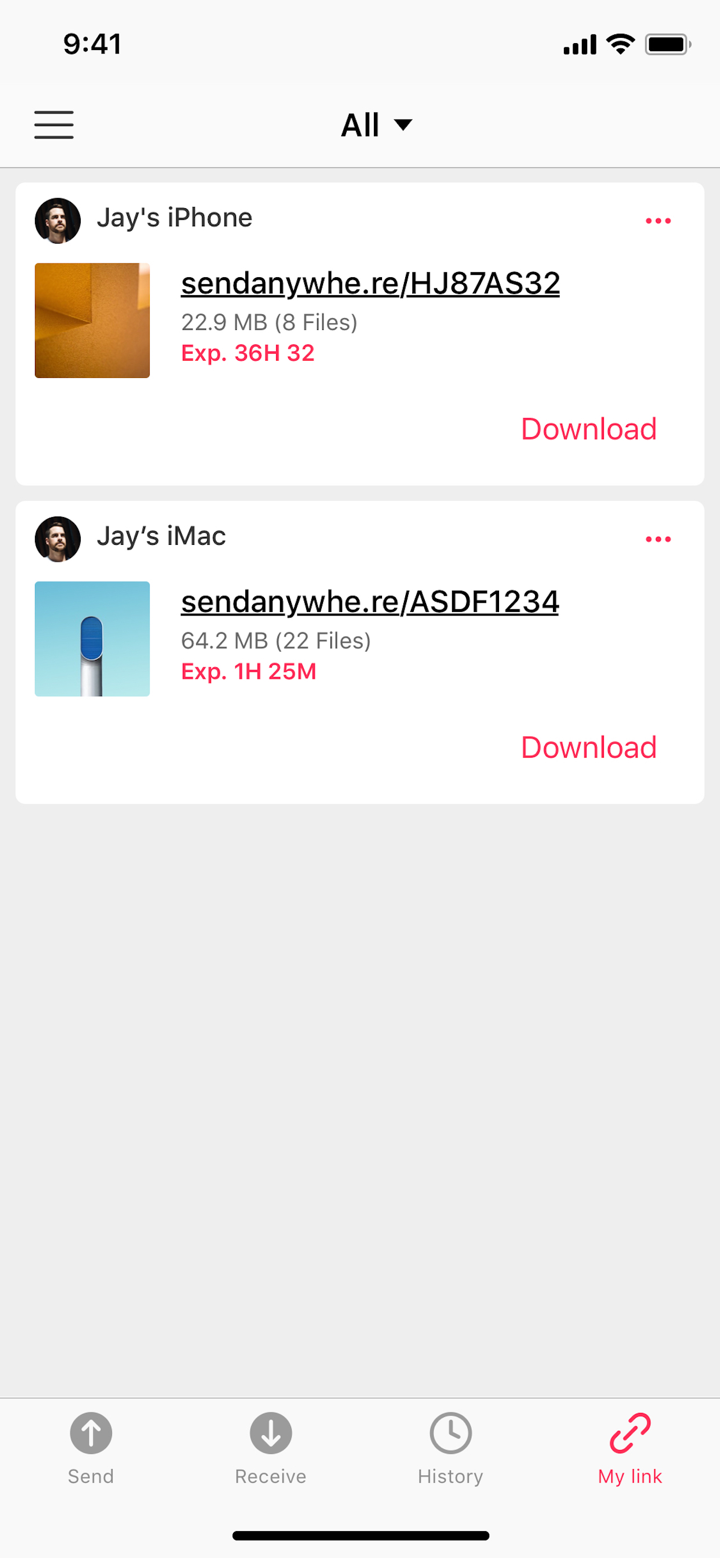The width and height of the screenshot is (720, 1558).
Task: Select the Receive tab icon
Action: pyautogui.click(x=270, y=1434)
